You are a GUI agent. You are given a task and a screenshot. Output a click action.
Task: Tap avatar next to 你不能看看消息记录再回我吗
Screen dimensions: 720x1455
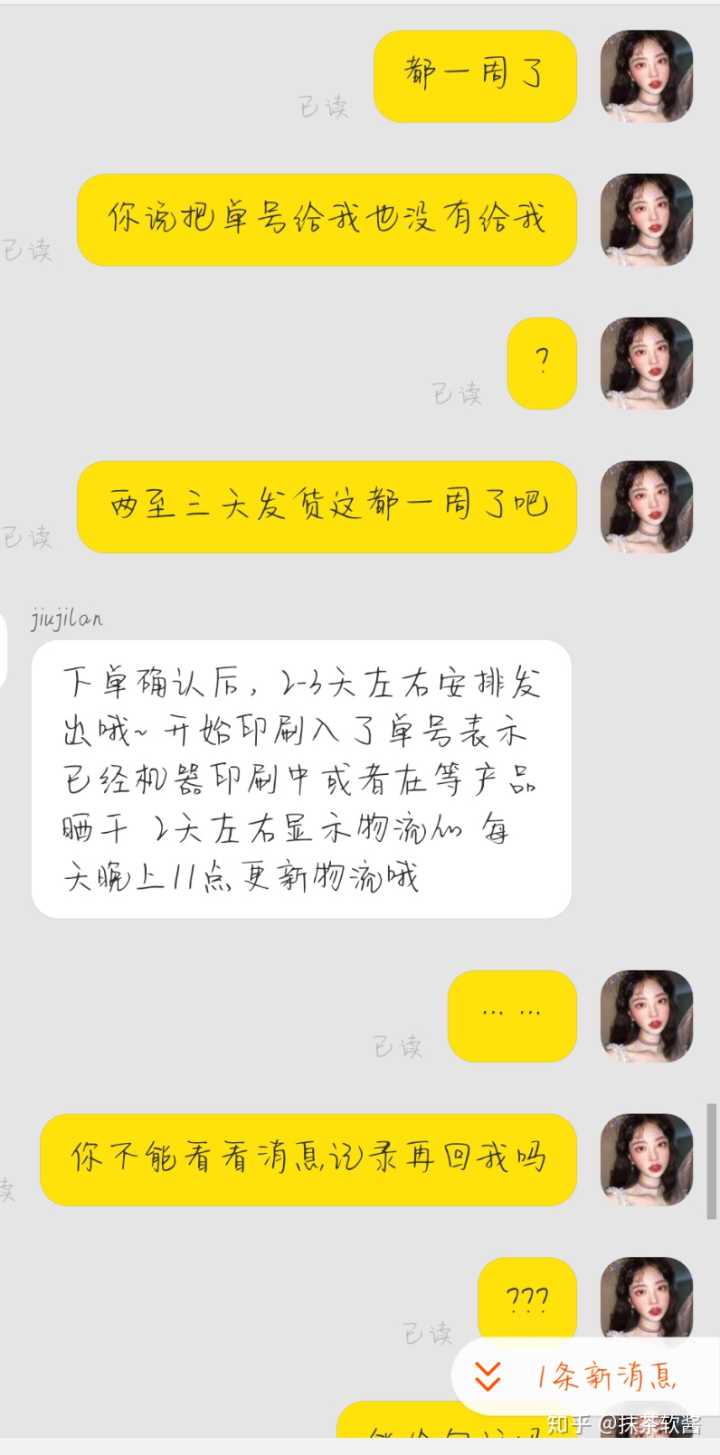[646, 1159]
